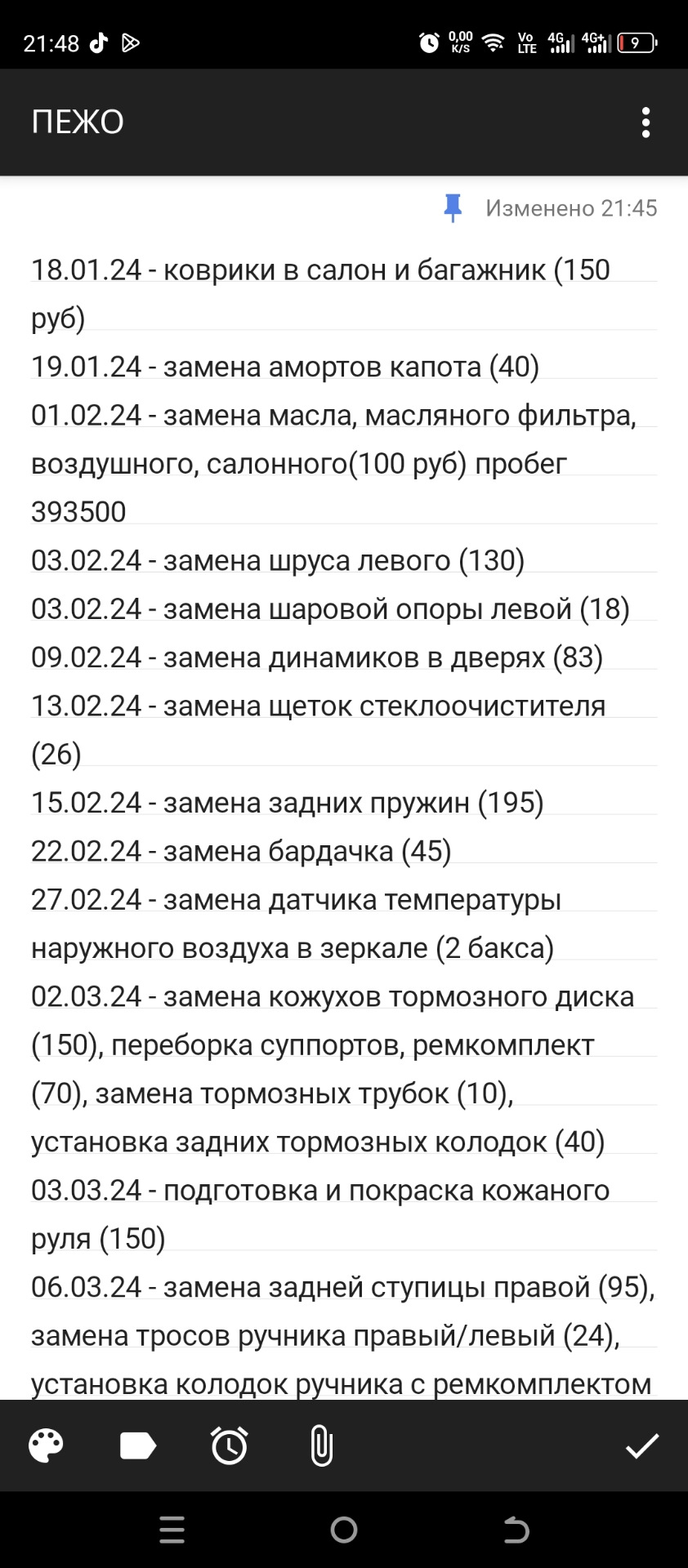Viewport: 688px width, 1568px height.
Task: Set a reminder with the alarm clock icon
Action: click(x=230, y=1446)
